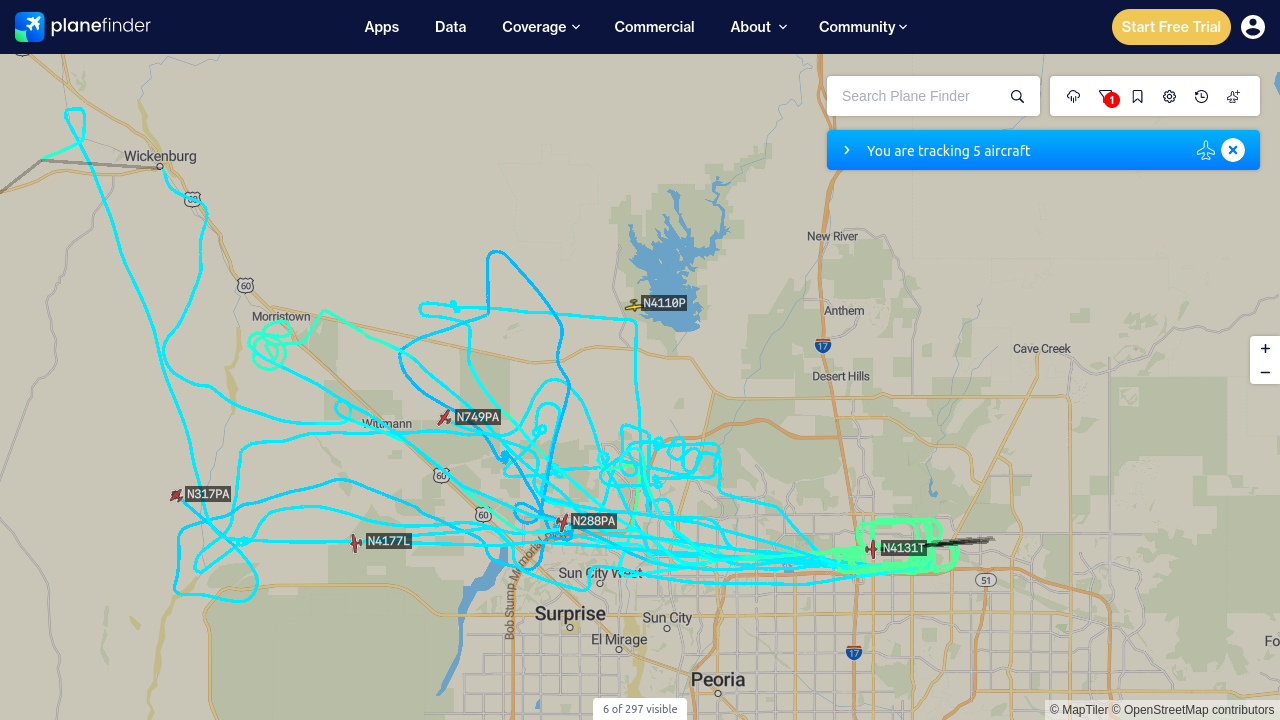Open map settings gear
This screenshot has width=1280, height=720.
[1170, 96]
